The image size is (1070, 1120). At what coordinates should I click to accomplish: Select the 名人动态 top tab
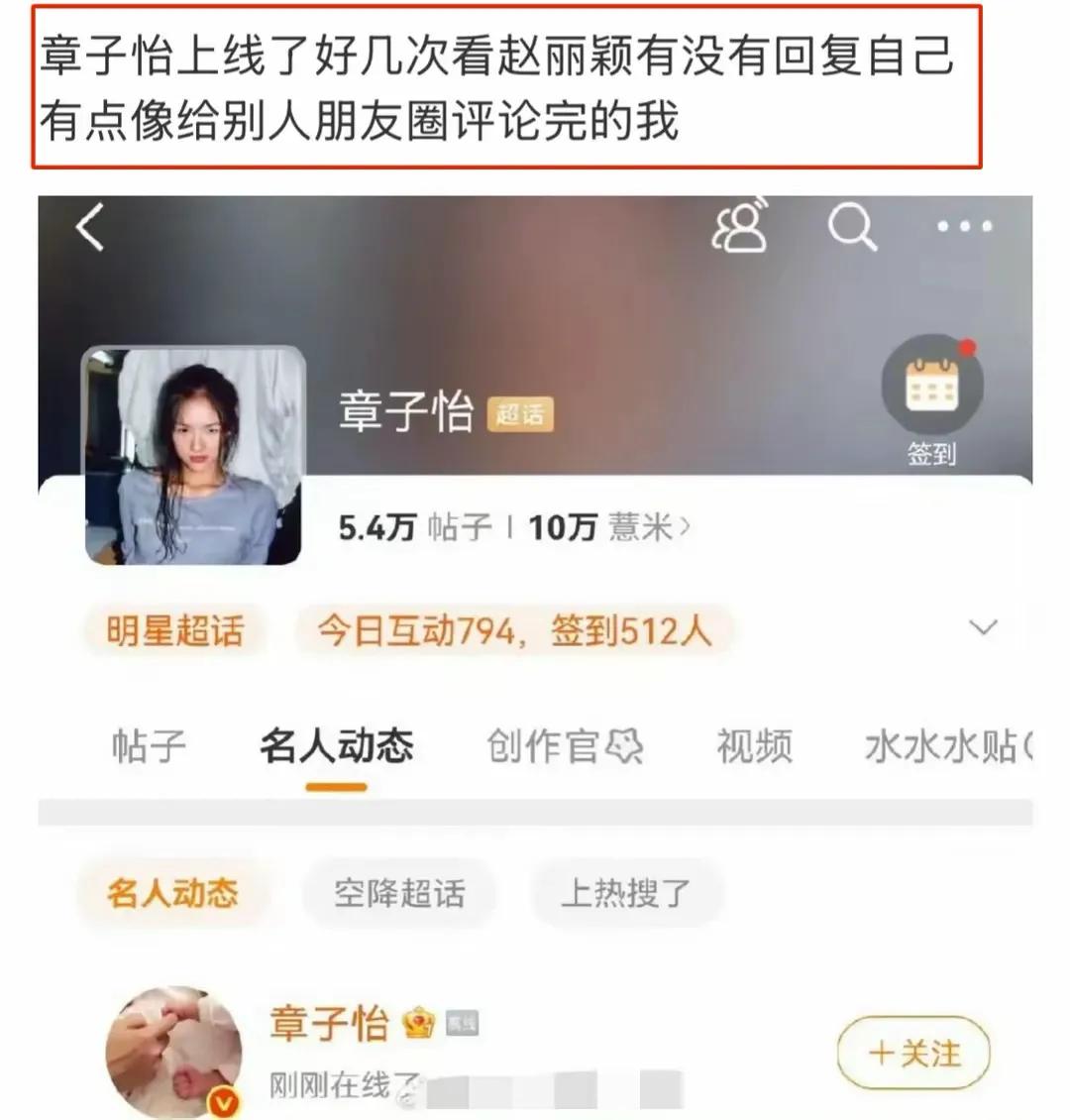click(336, 746)
